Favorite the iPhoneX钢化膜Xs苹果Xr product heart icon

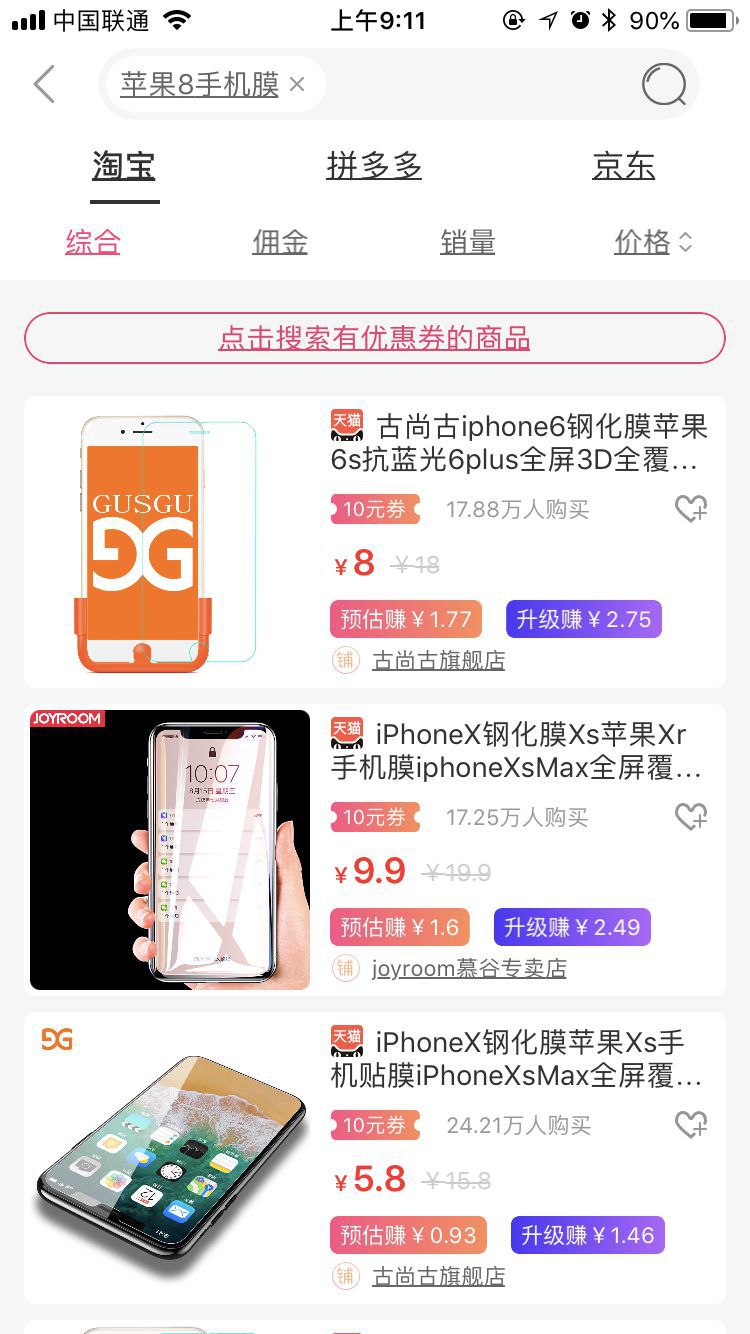click(690, 817)
